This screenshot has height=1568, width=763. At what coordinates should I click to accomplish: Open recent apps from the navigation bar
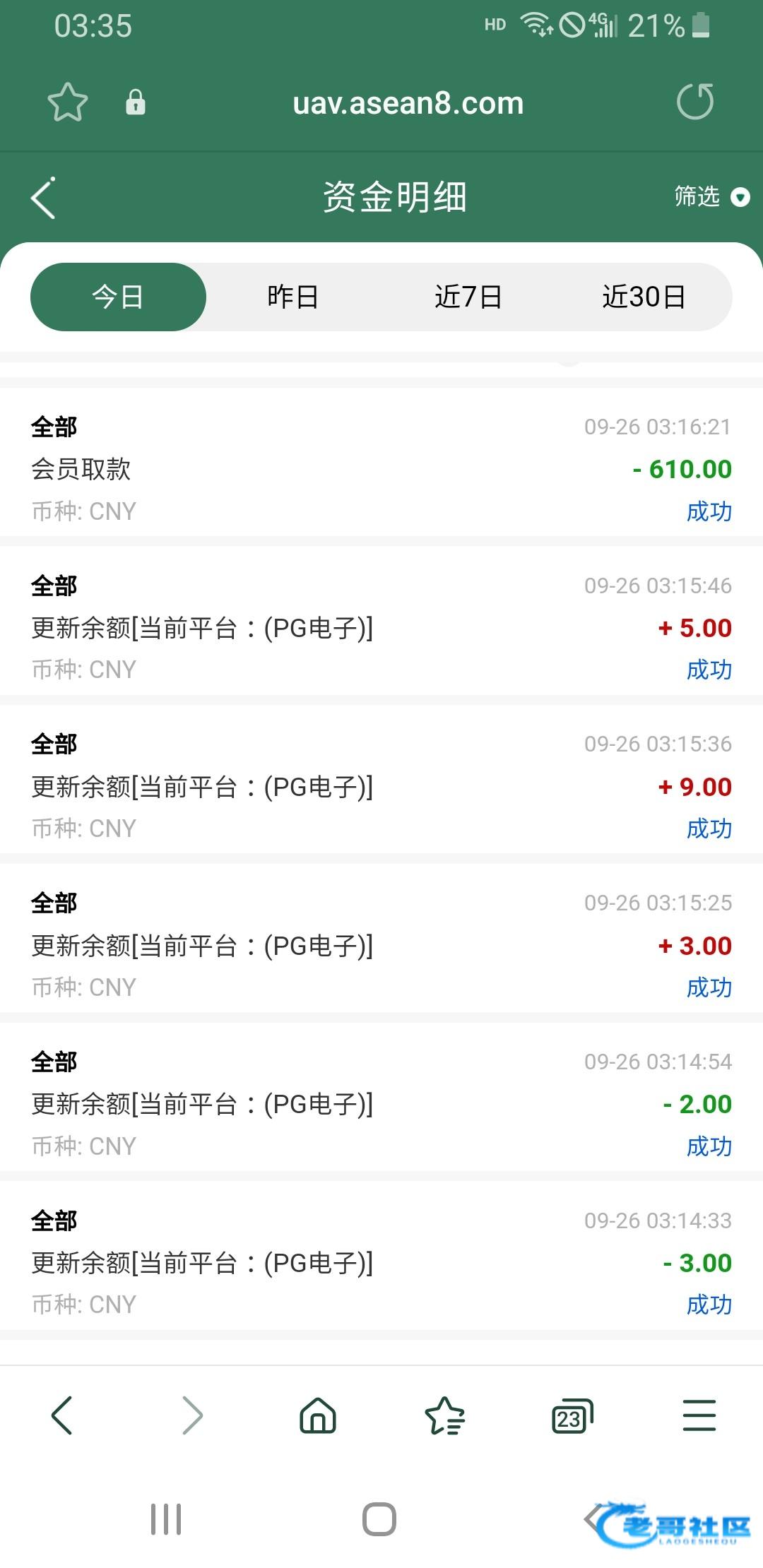(x=166, y=1519)
